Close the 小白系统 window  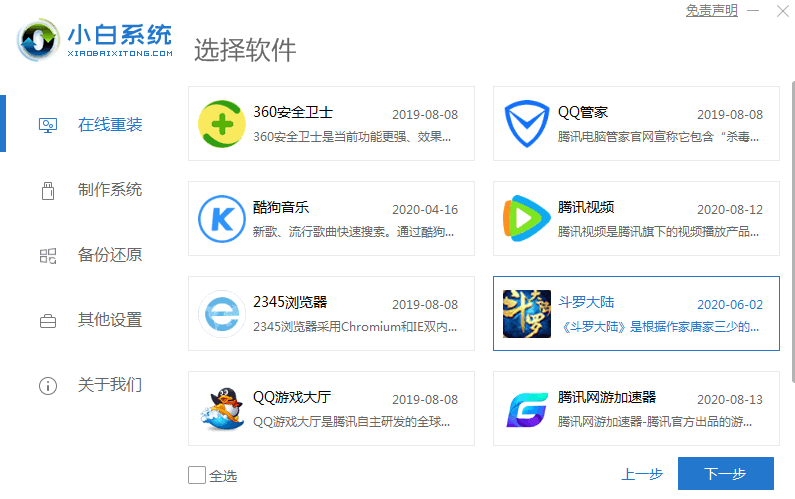tap(782, 10)
